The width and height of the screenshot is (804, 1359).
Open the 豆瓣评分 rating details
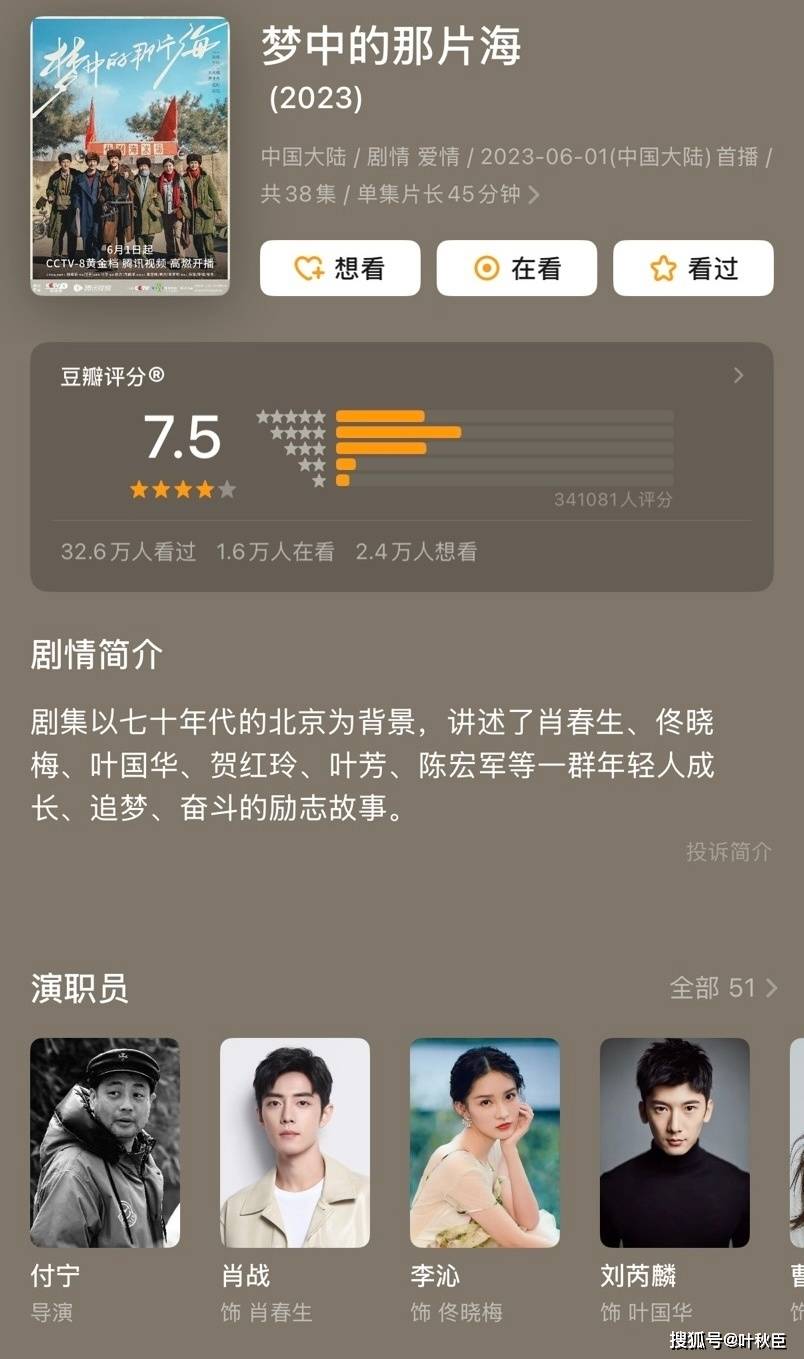pyautogui.click(x=738, y=376)
